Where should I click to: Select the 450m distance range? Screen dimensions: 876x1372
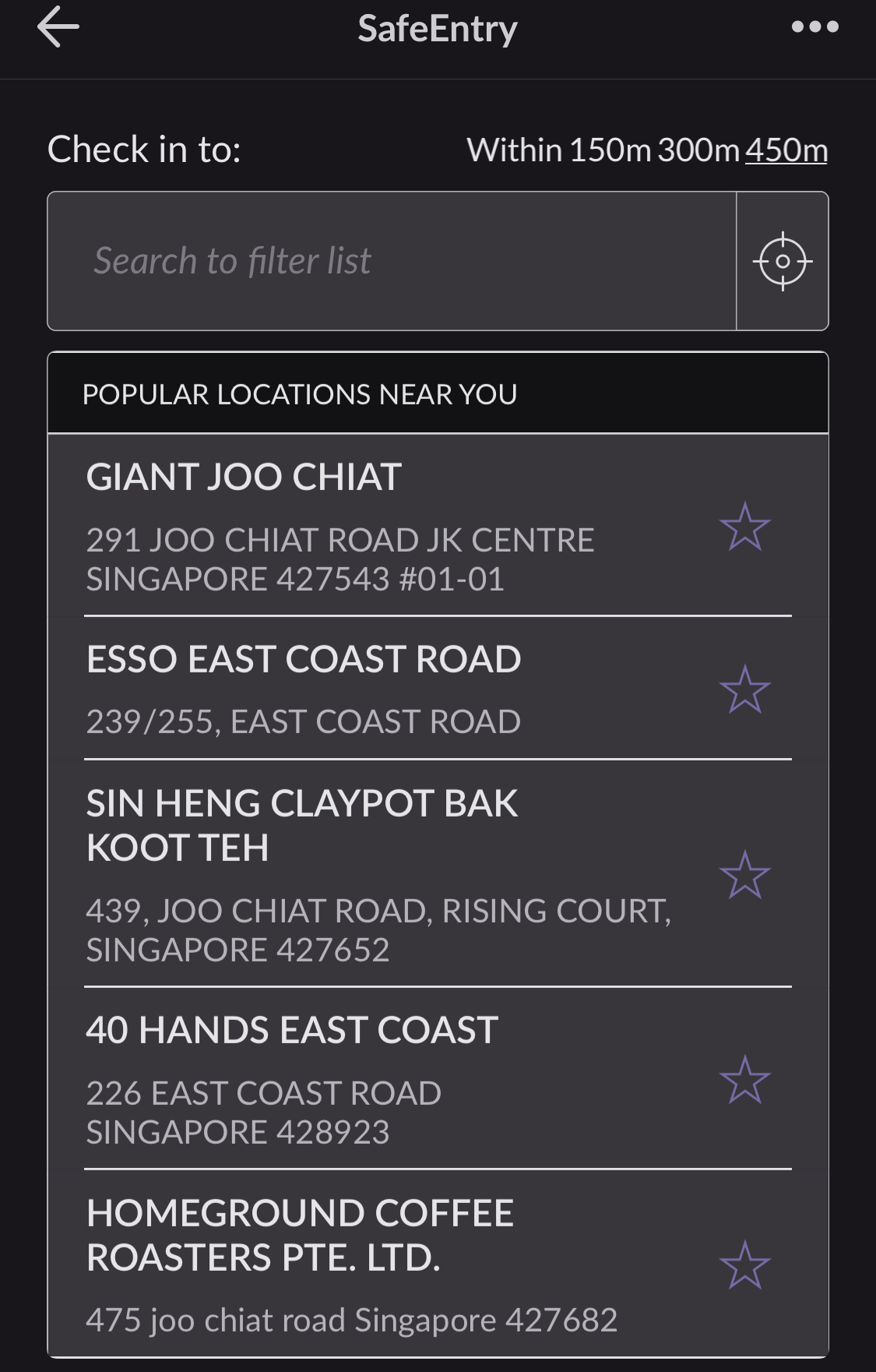[x=786, y=150]
